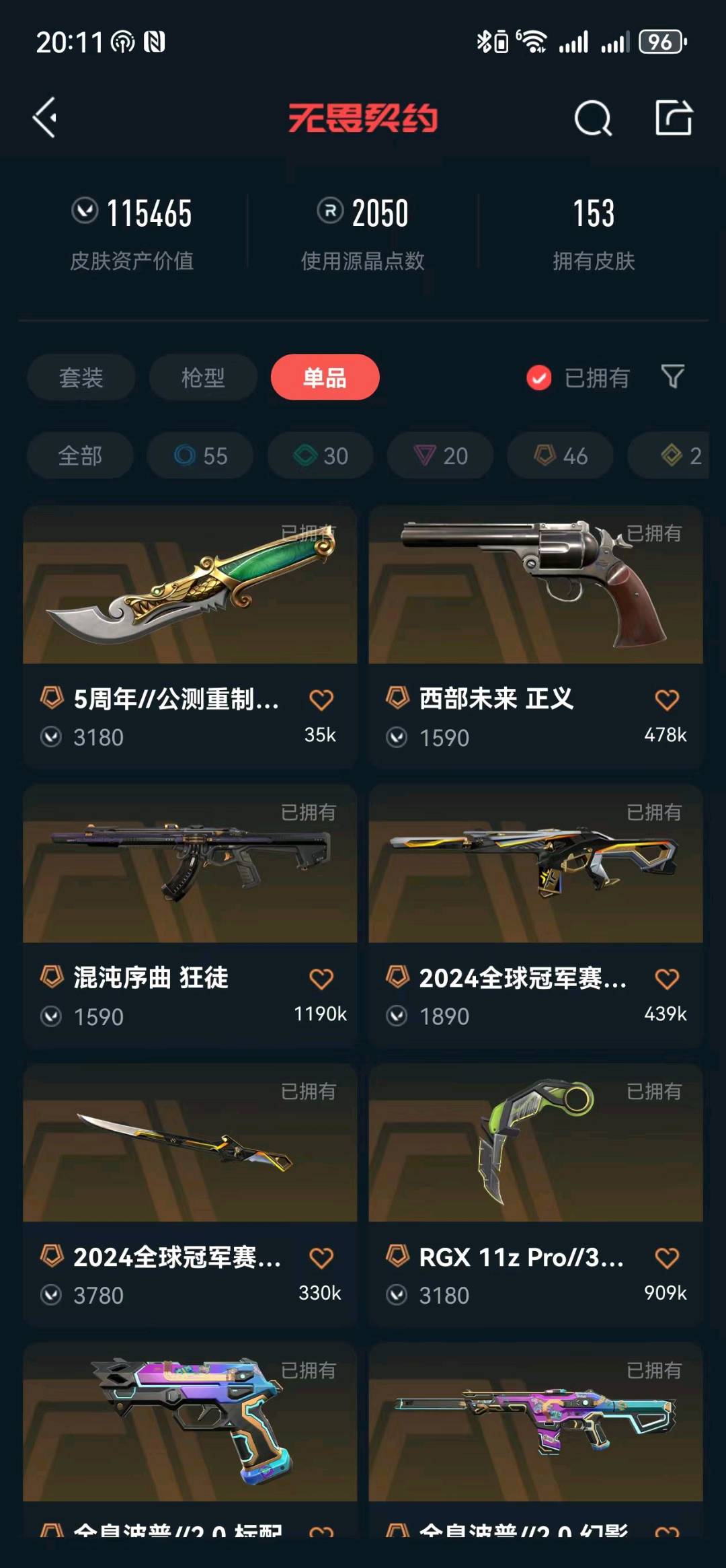Filter by the pink tier chip showing 20
This screenshot has height=1568, width=726.
pyautogui.click(x=440, y=456)
